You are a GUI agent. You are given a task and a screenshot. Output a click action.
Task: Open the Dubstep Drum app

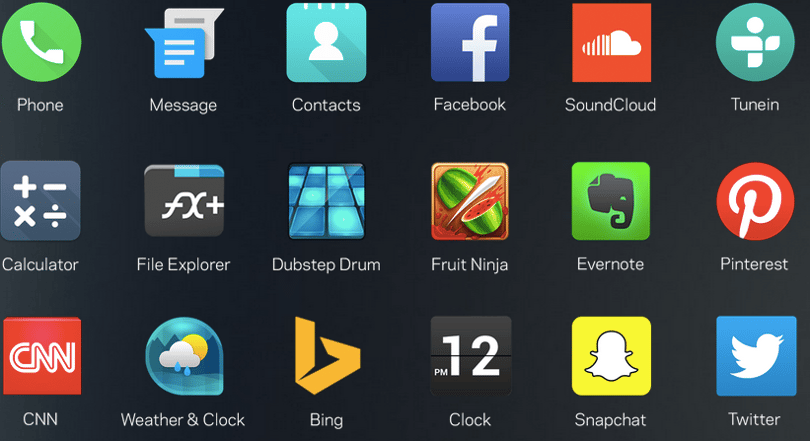(x=326, y=200)
